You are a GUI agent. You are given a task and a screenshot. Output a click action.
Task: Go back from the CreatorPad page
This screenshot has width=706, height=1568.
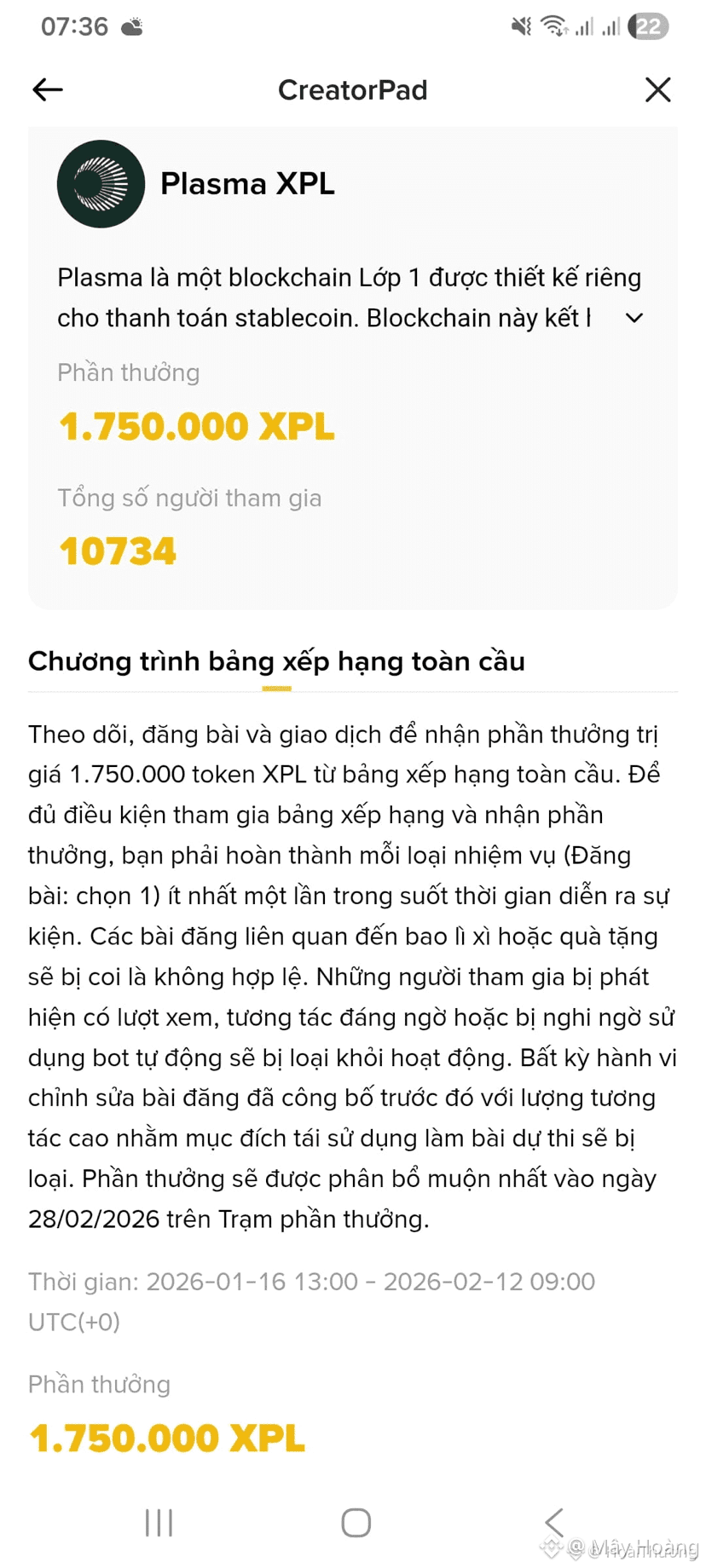[x=48, y=89]
